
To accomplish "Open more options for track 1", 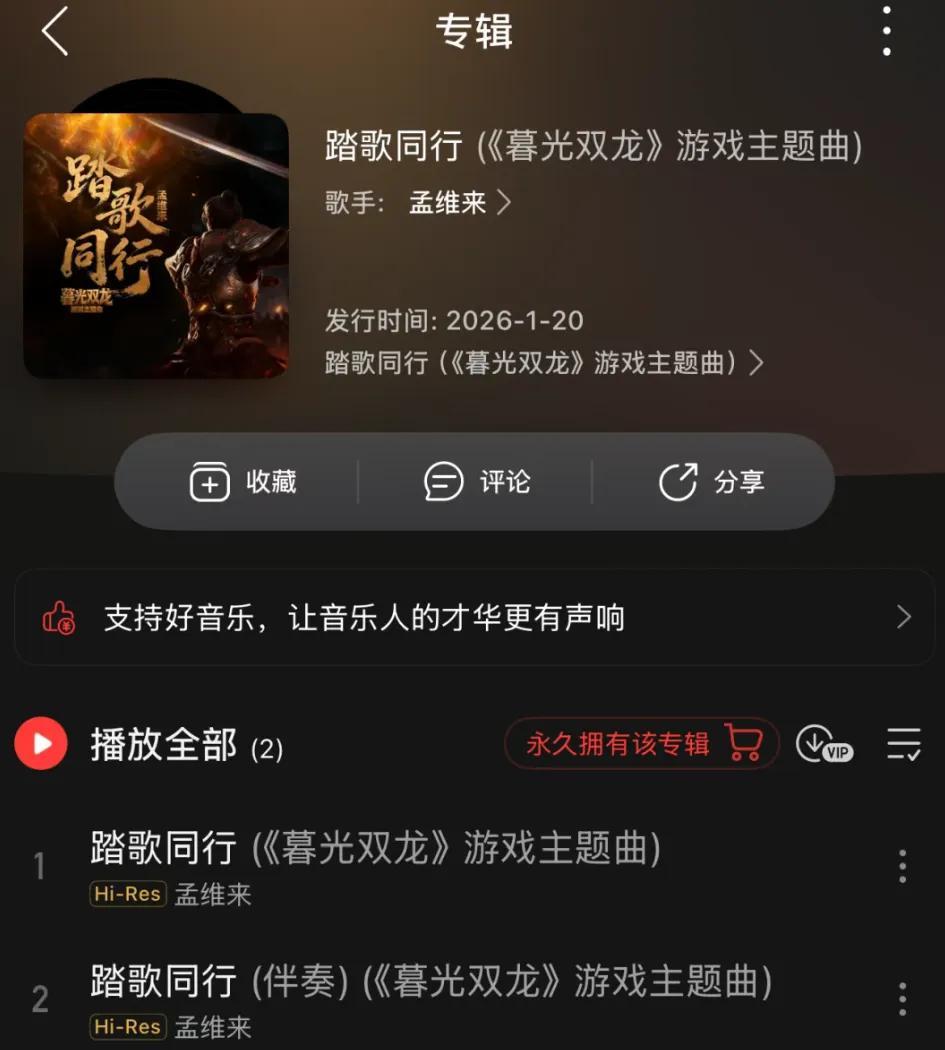I will [x=902, y=866].
